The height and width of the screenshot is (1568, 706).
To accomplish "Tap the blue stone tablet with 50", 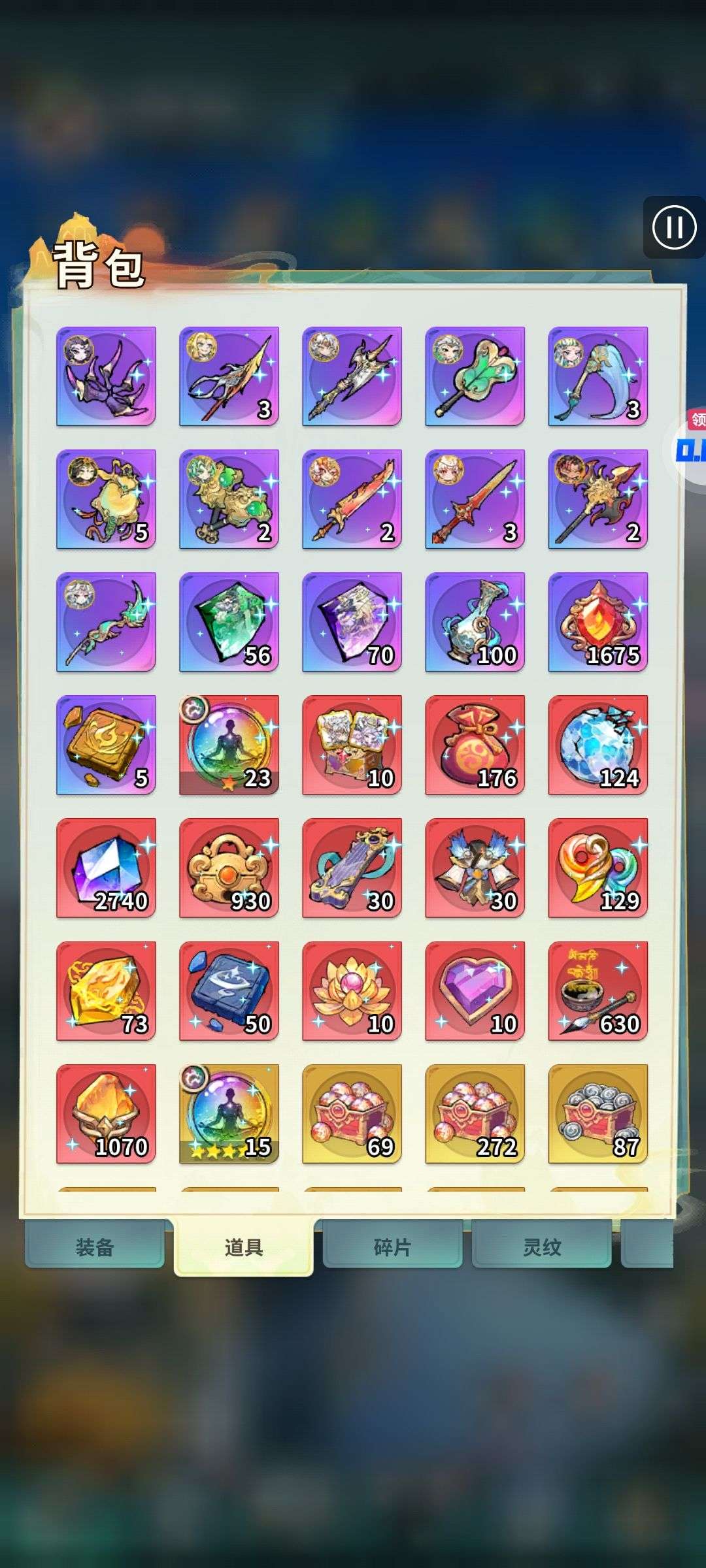I will (x=229, y=991).
